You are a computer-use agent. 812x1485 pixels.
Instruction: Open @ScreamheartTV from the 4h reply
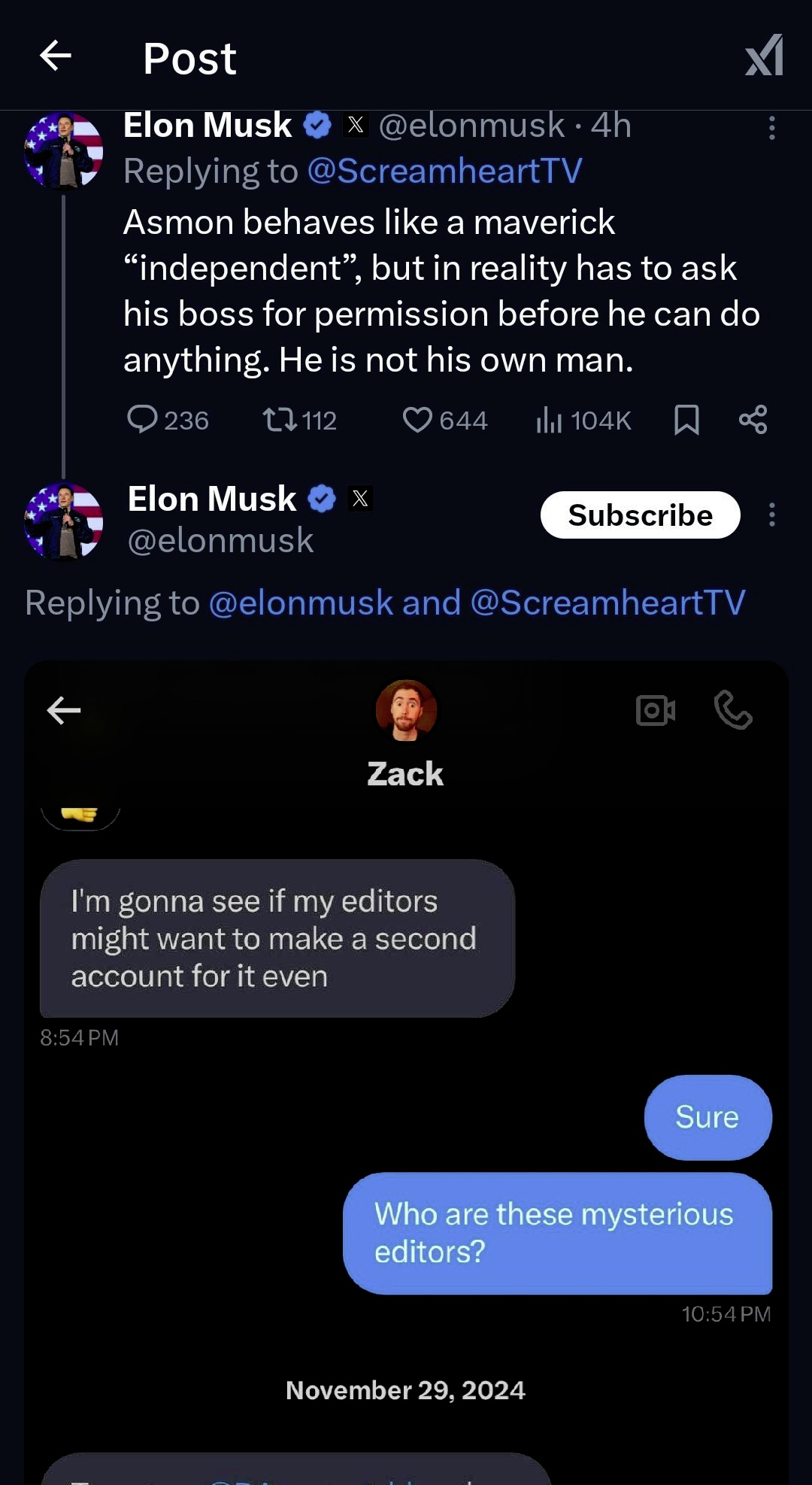[x=444, y=171]
